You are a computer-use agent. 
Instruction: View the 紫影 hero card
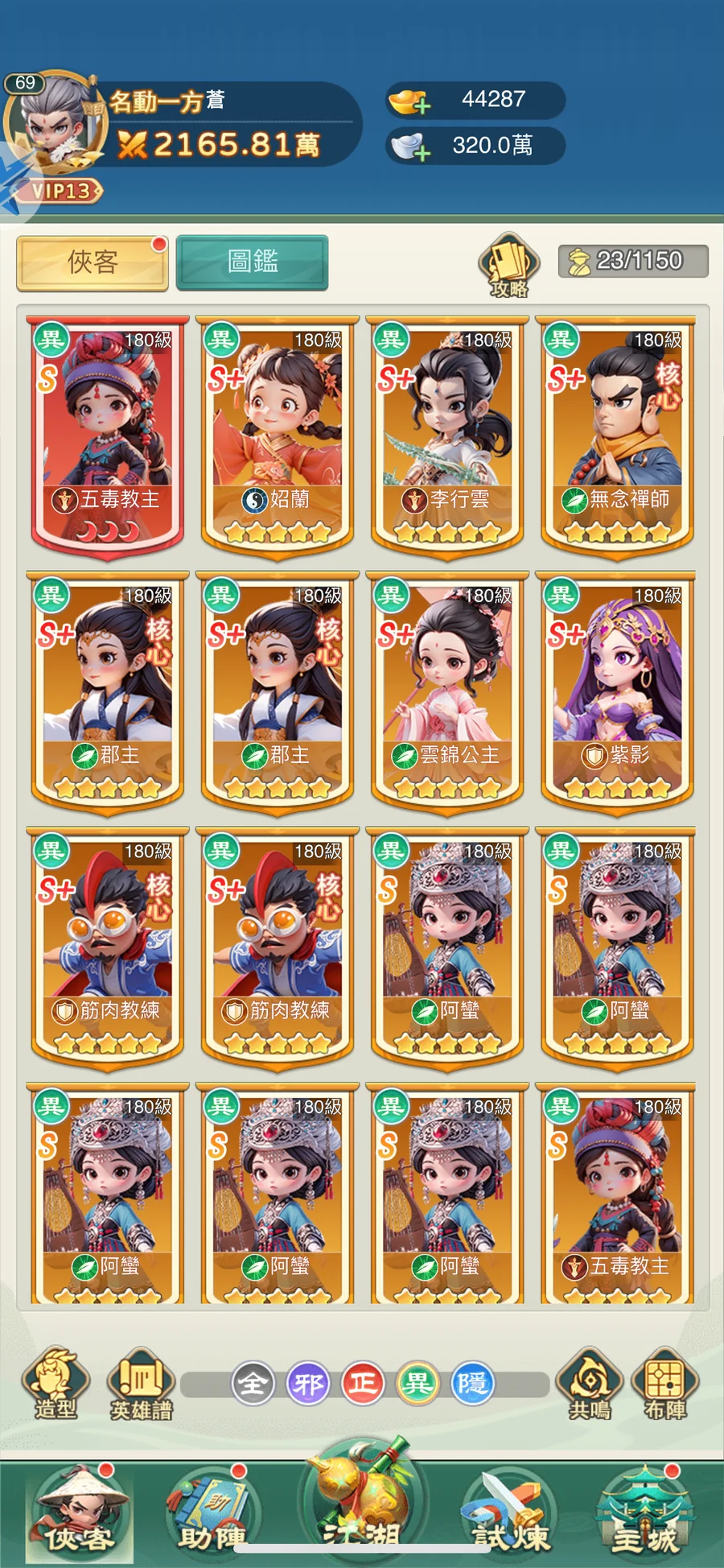tap(617, 691)
